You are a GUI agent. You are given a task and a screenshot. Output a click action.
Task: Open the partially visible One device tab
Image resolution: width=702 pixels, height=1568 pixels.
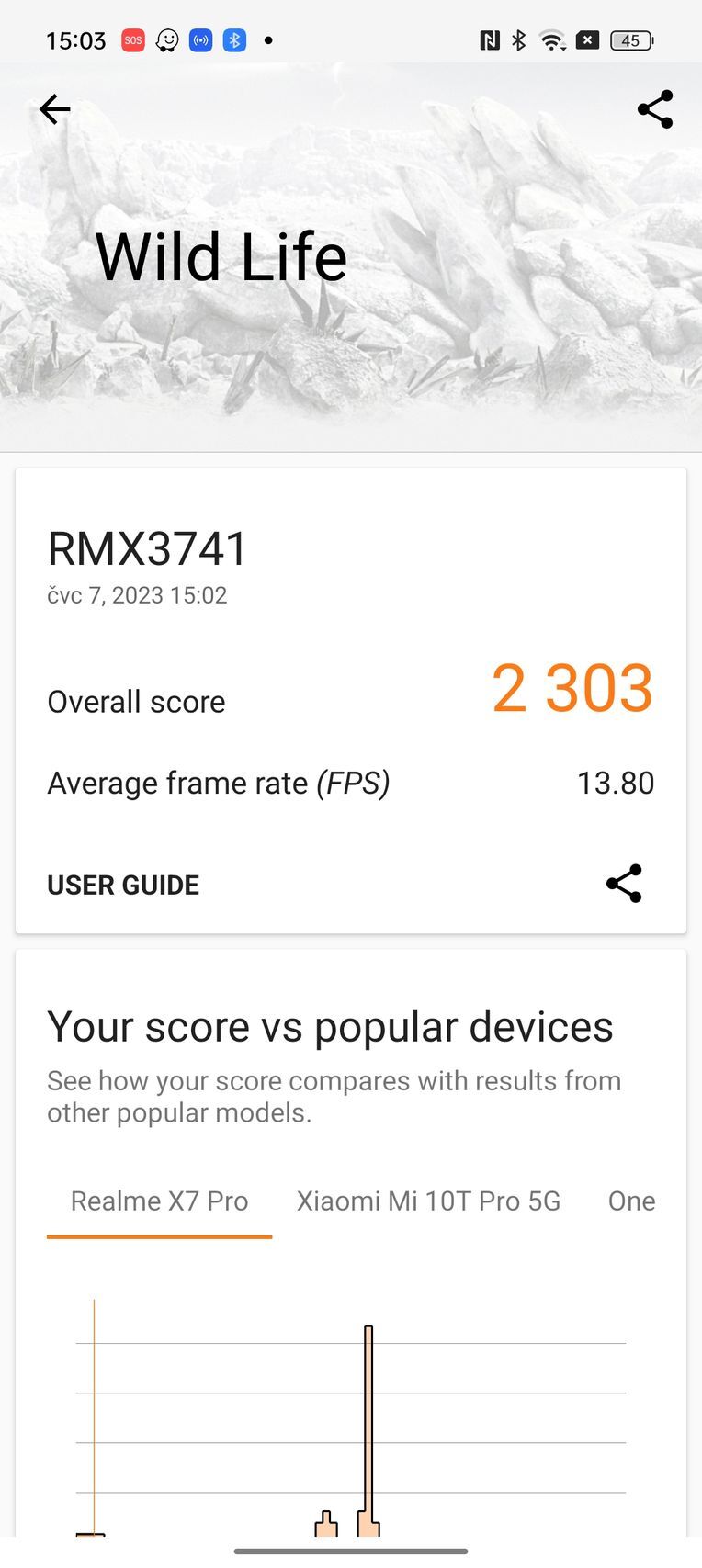pyautogui.click(x=631, y=1201)
